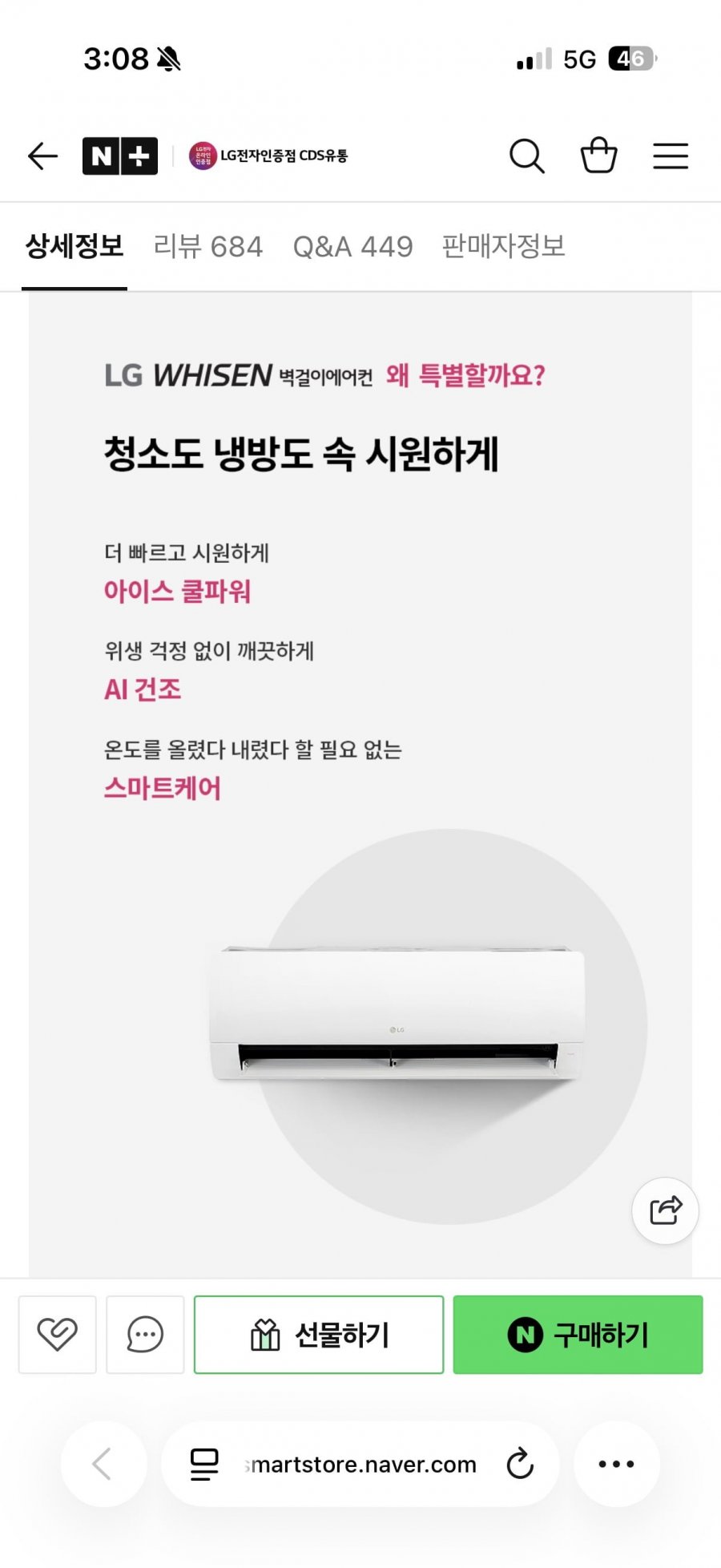Open the shopping basket

point(598,156)
